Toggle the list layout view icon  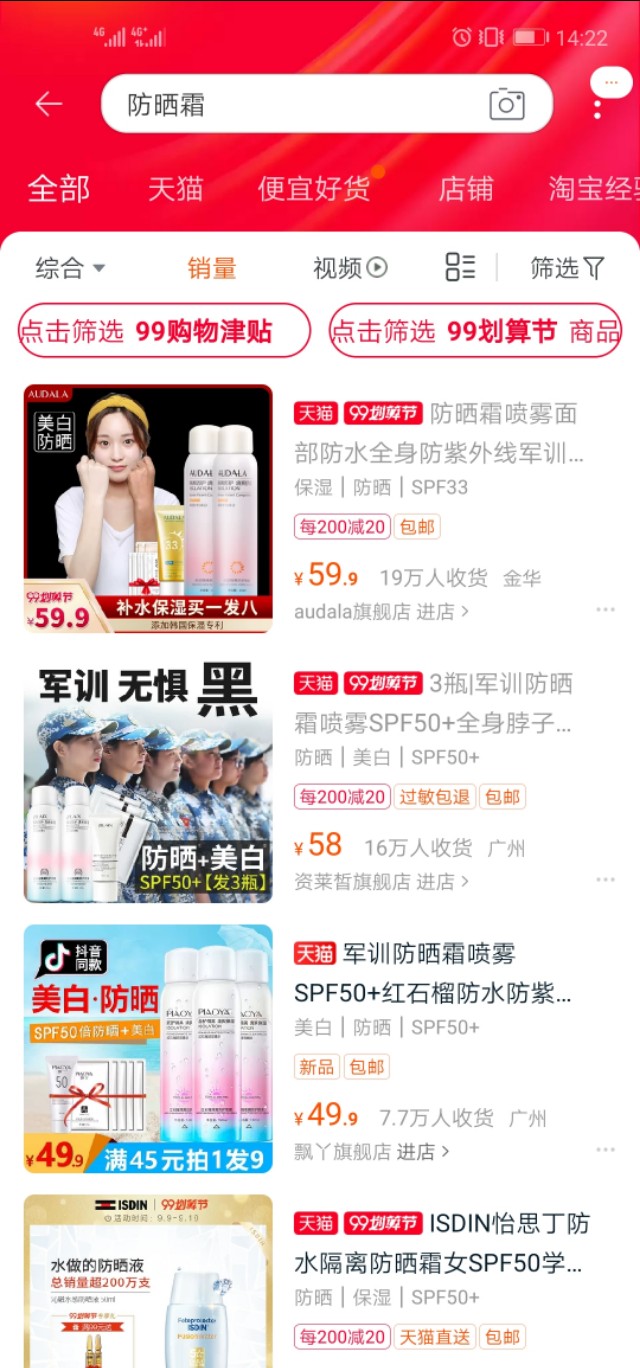(460, 267)
